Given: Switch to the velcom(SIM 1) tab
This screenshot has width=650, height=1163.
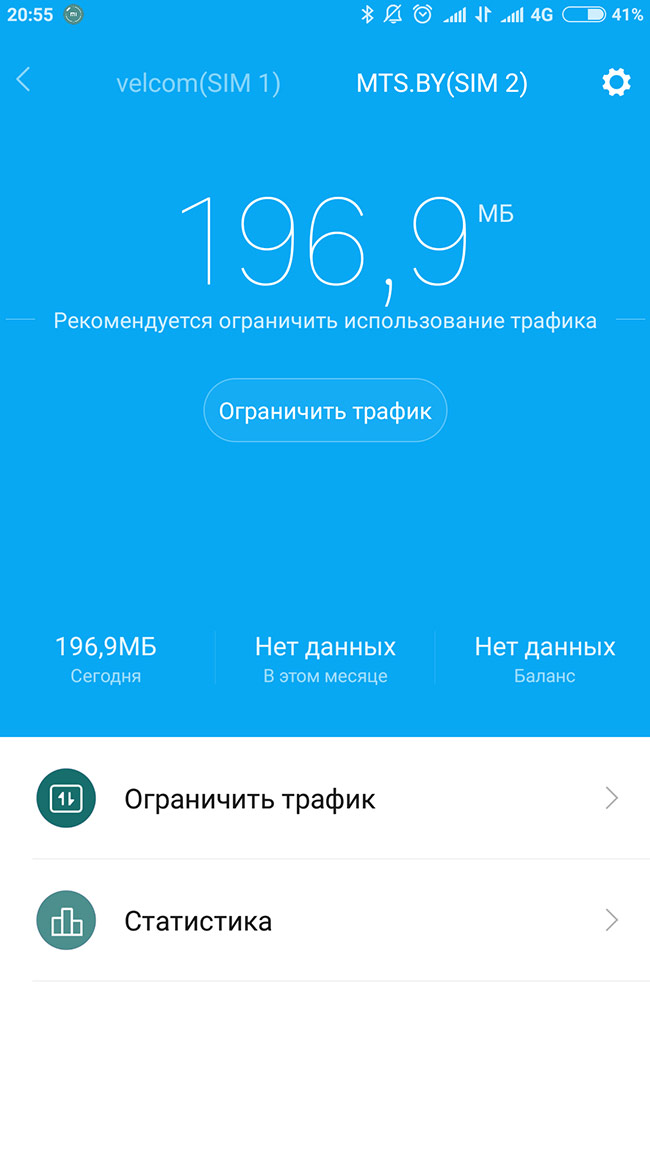Looking at the screenshot, I should tap(198, 83).
